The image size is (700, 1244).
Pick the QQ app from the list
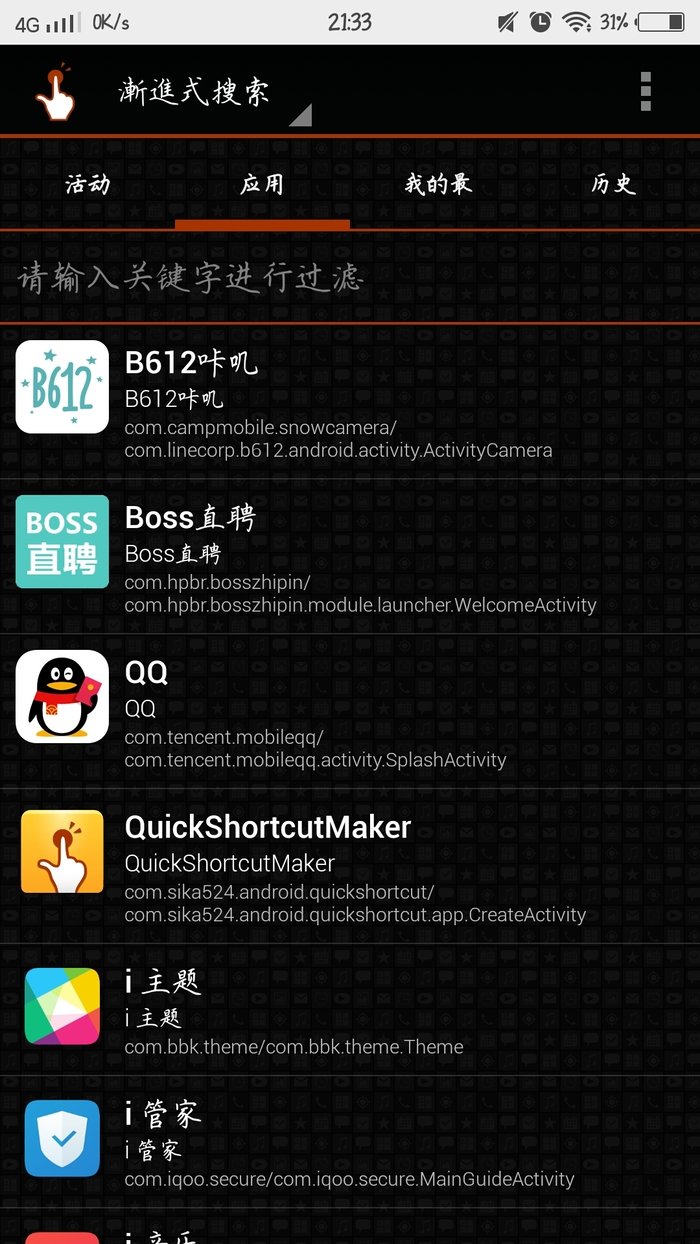350,712
